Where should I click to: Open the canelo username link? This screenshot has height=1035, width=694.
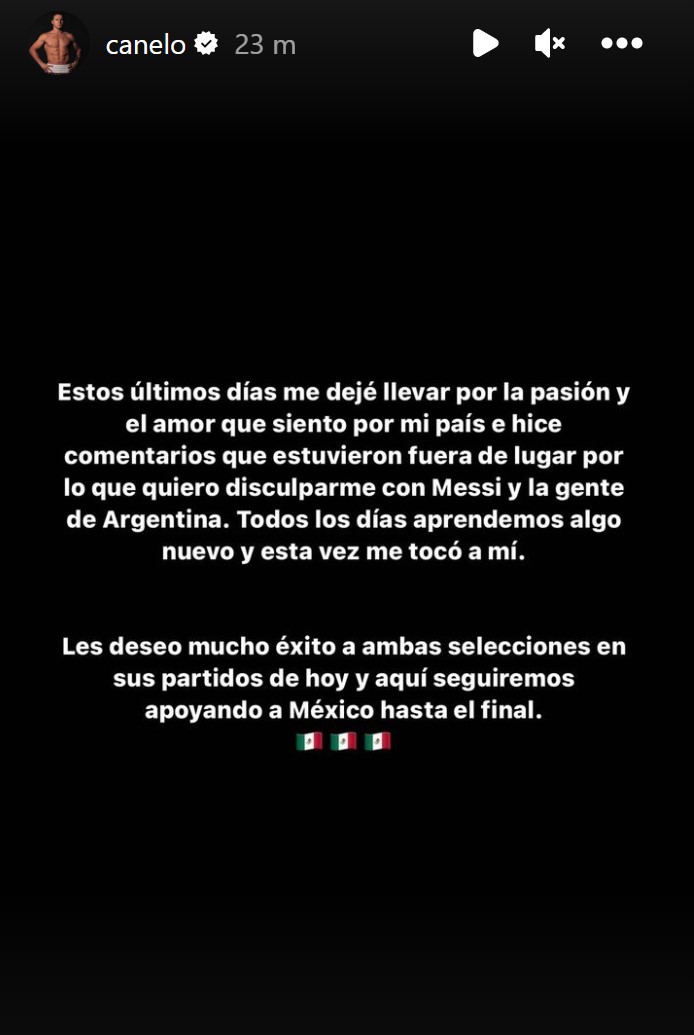[x=145, y=44]
